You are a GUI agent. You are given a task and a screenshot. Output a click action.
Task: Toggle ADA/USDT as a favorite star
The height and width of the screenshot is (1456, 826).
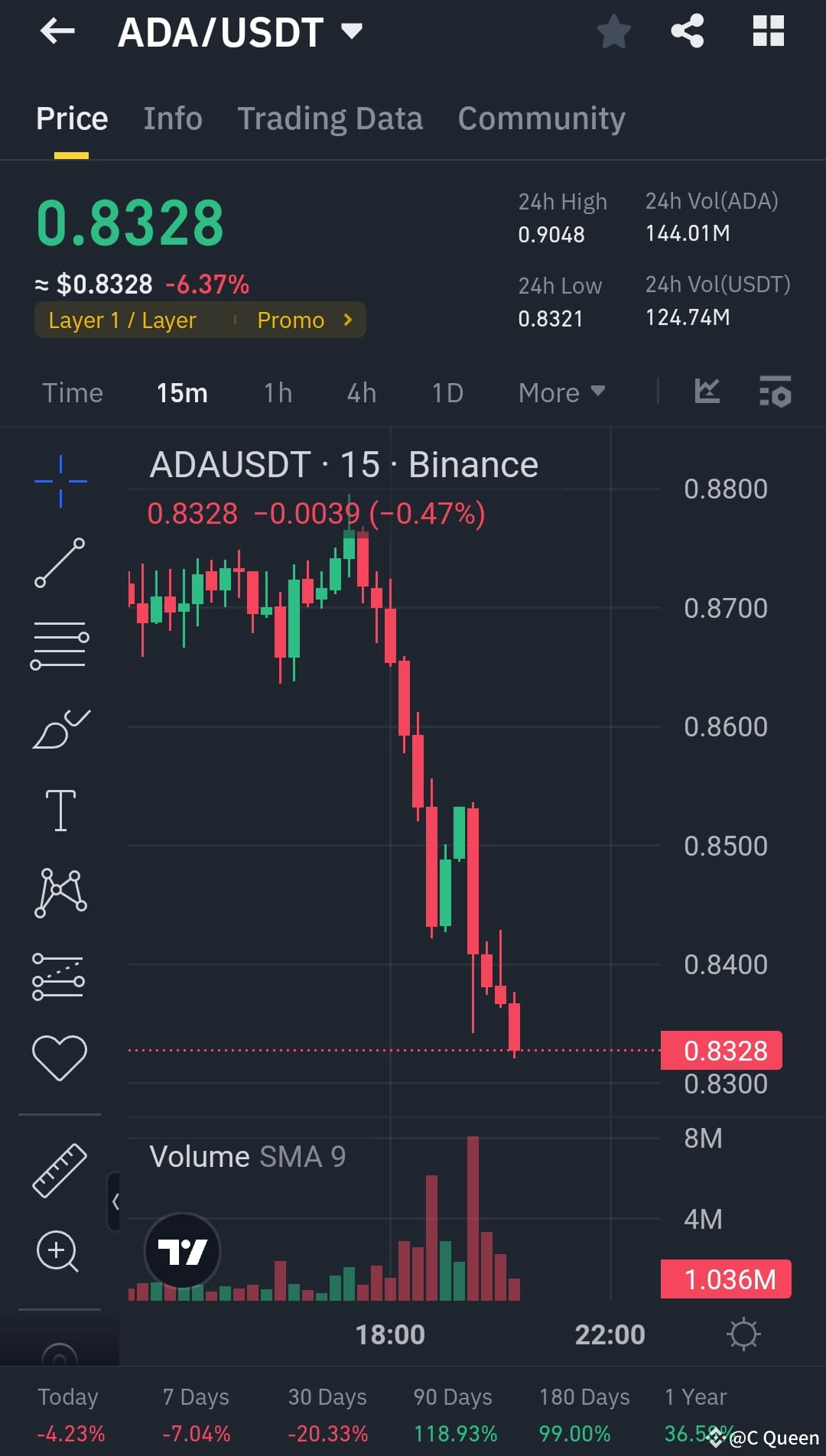pyautogui.click(x=613, y=31)
